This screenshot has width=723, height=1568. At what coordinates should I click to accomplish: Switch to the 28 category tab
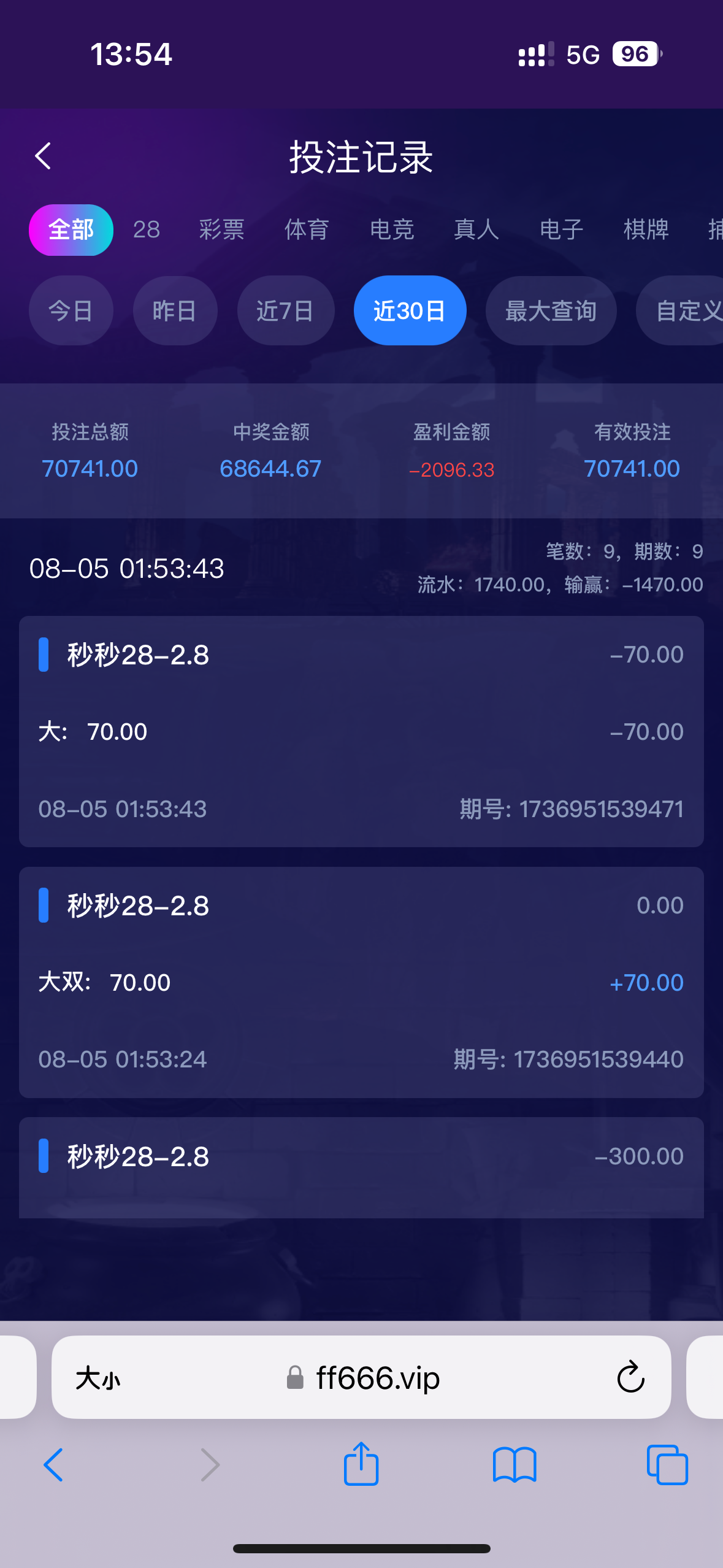147,230
